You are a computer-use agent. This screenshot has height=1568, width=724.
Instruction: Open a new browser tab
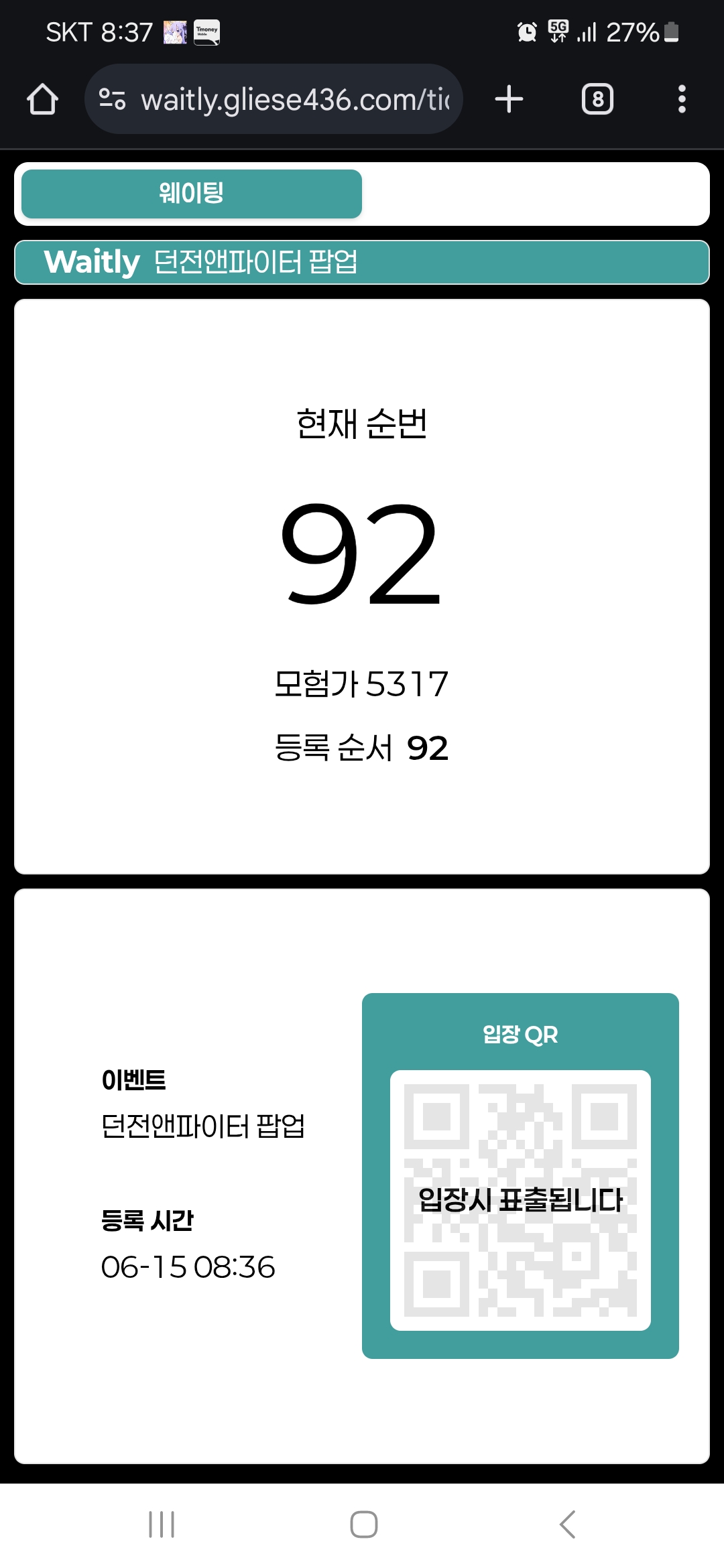509,99
